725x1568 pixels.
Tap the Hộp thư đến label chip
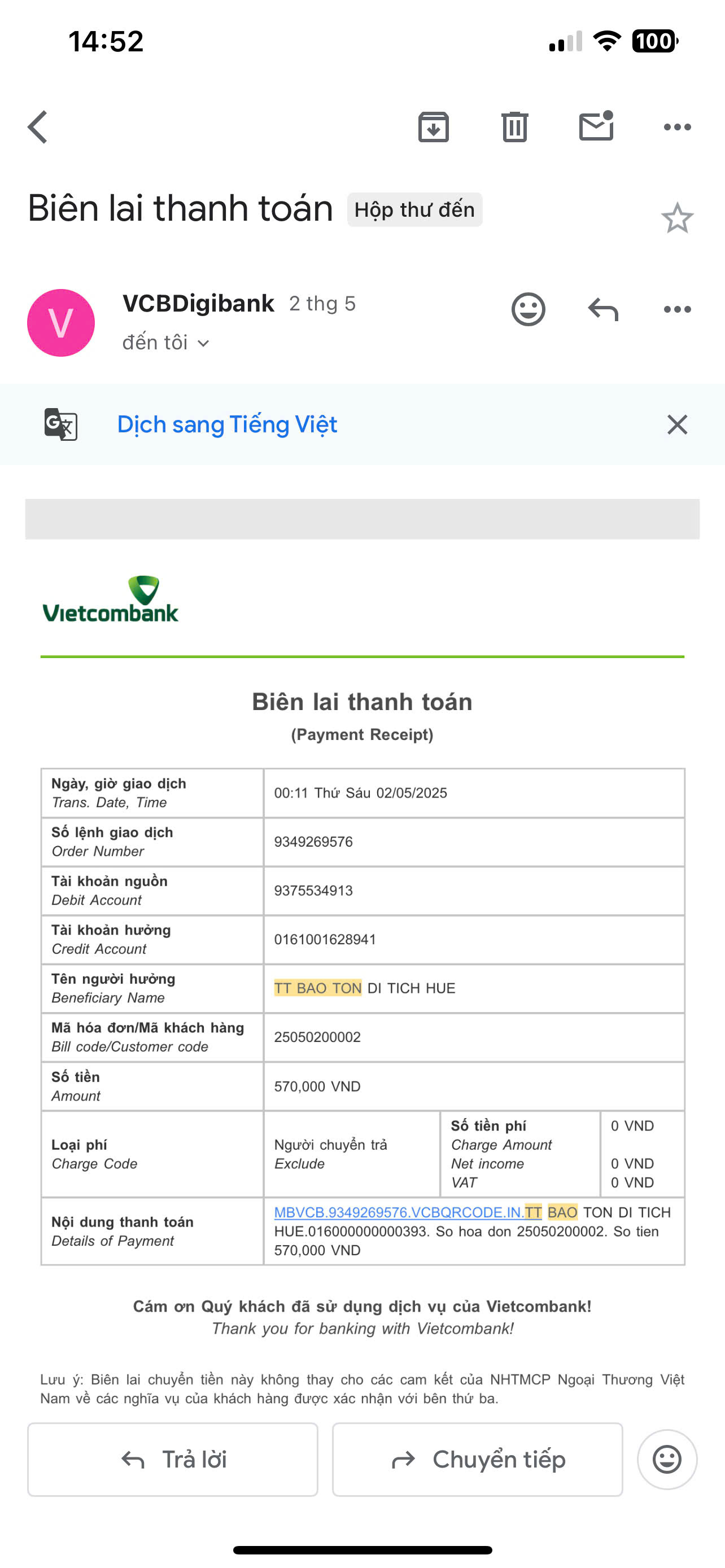click(414, 210)
